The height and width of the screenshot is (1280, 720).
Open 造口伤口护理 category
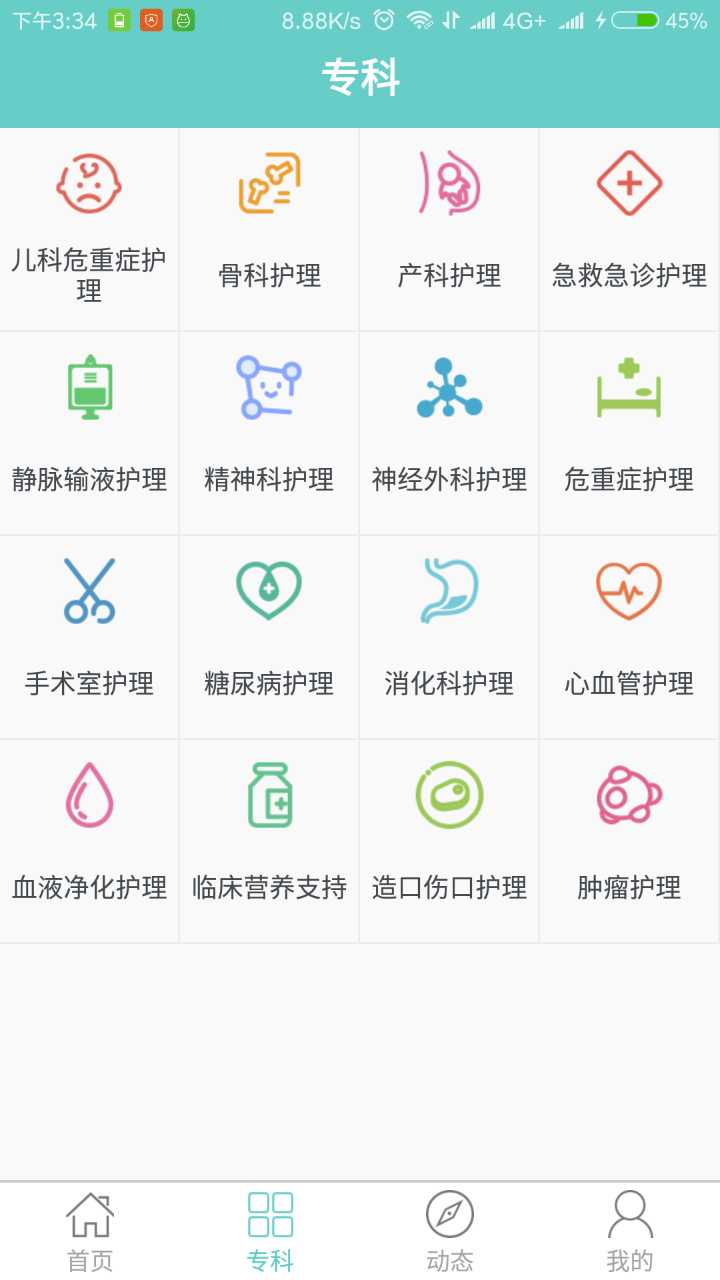point(449,841)
